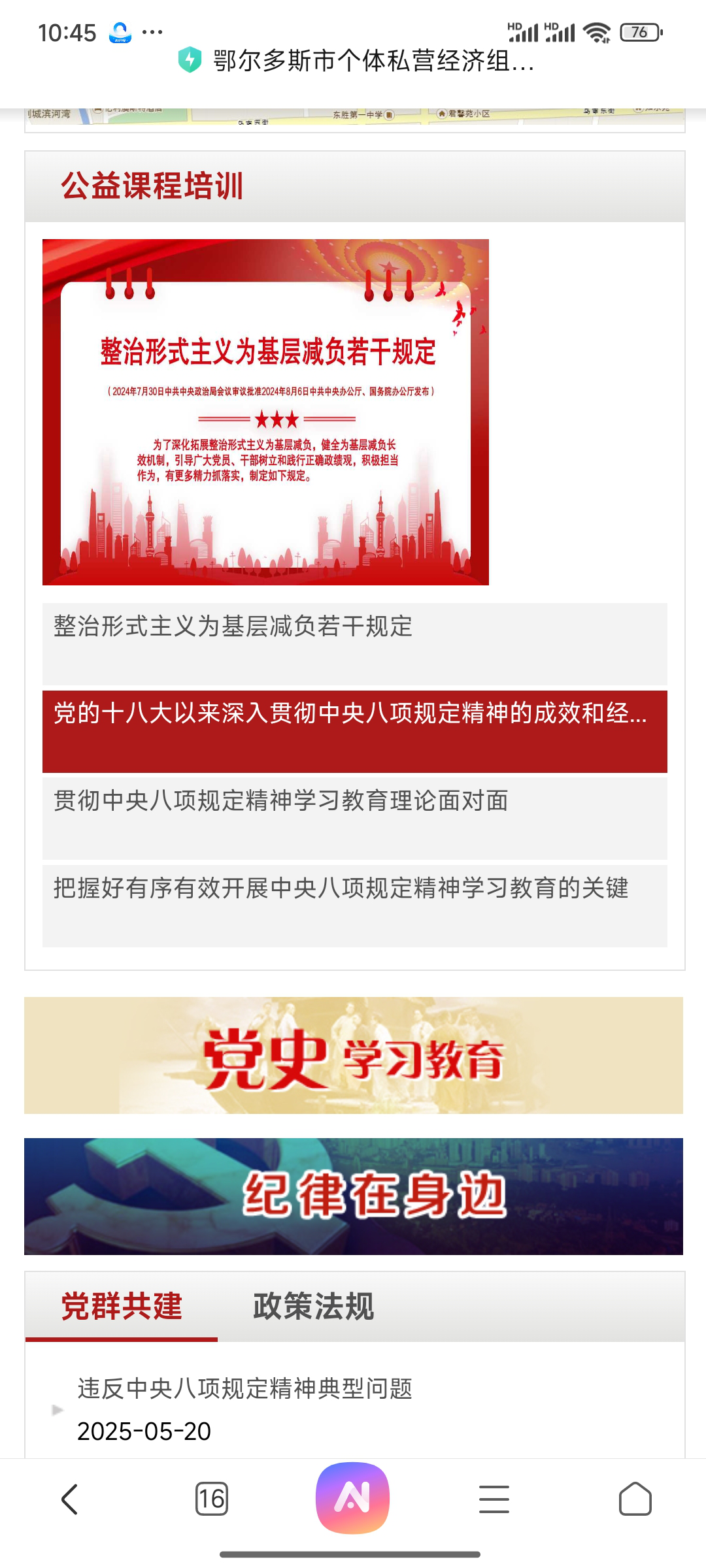Image resolution: width=706 pixels, height=1568 pixels.
Task: Open 把握好有序有效开展中央八项规定精神学习教育的关键
Action: point(354,905)
